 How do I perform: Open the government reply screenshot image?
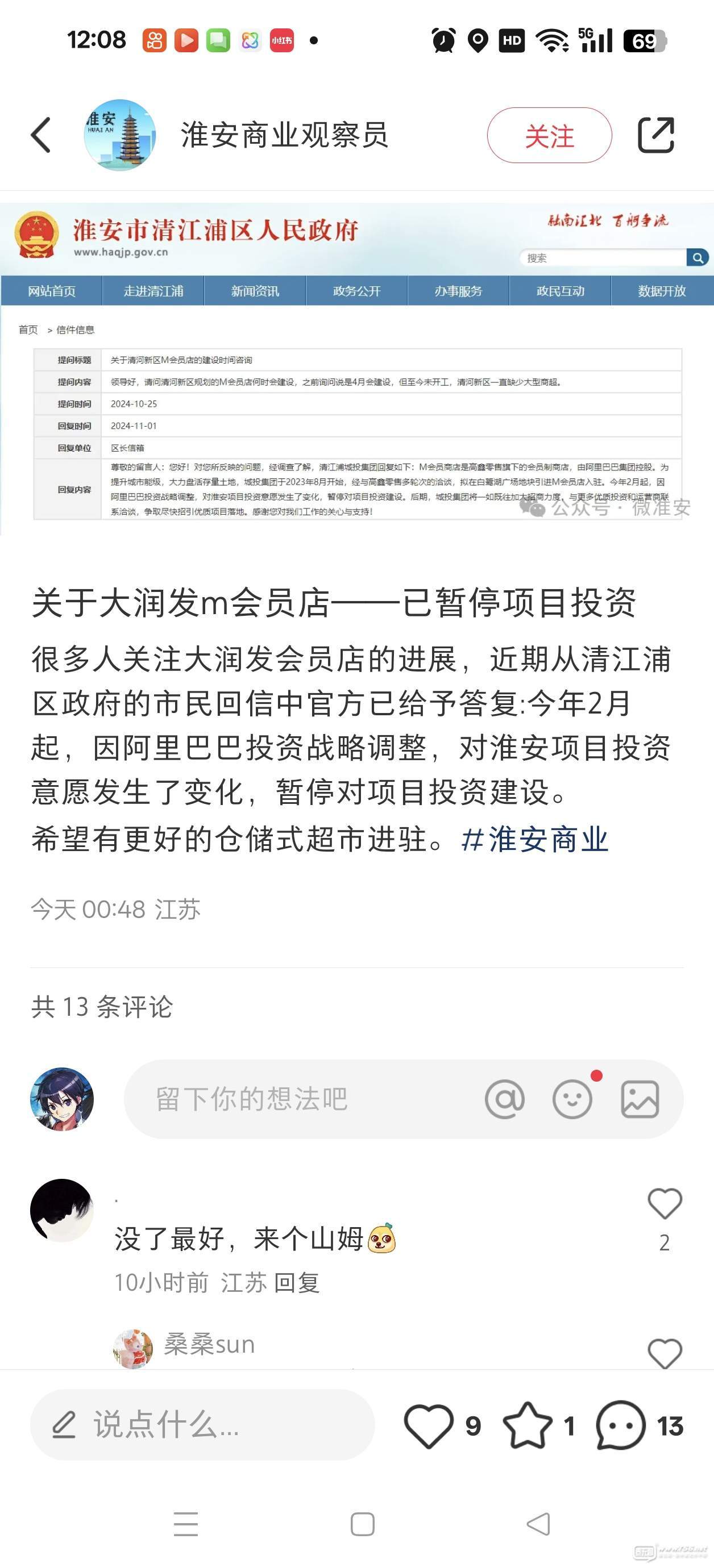(x=357, y=369)
